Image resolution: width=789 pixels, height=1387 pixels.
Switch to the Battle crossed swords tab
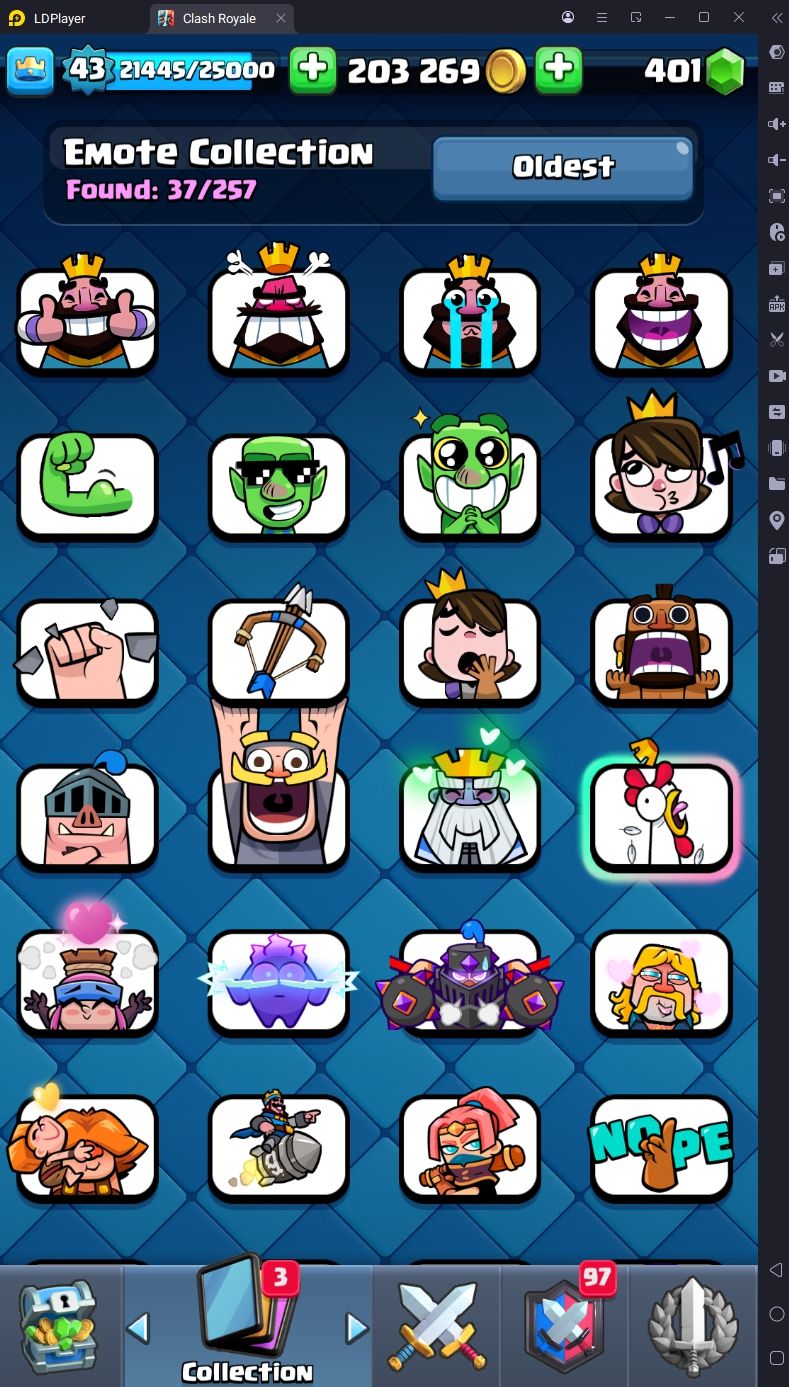[435, 1325]
